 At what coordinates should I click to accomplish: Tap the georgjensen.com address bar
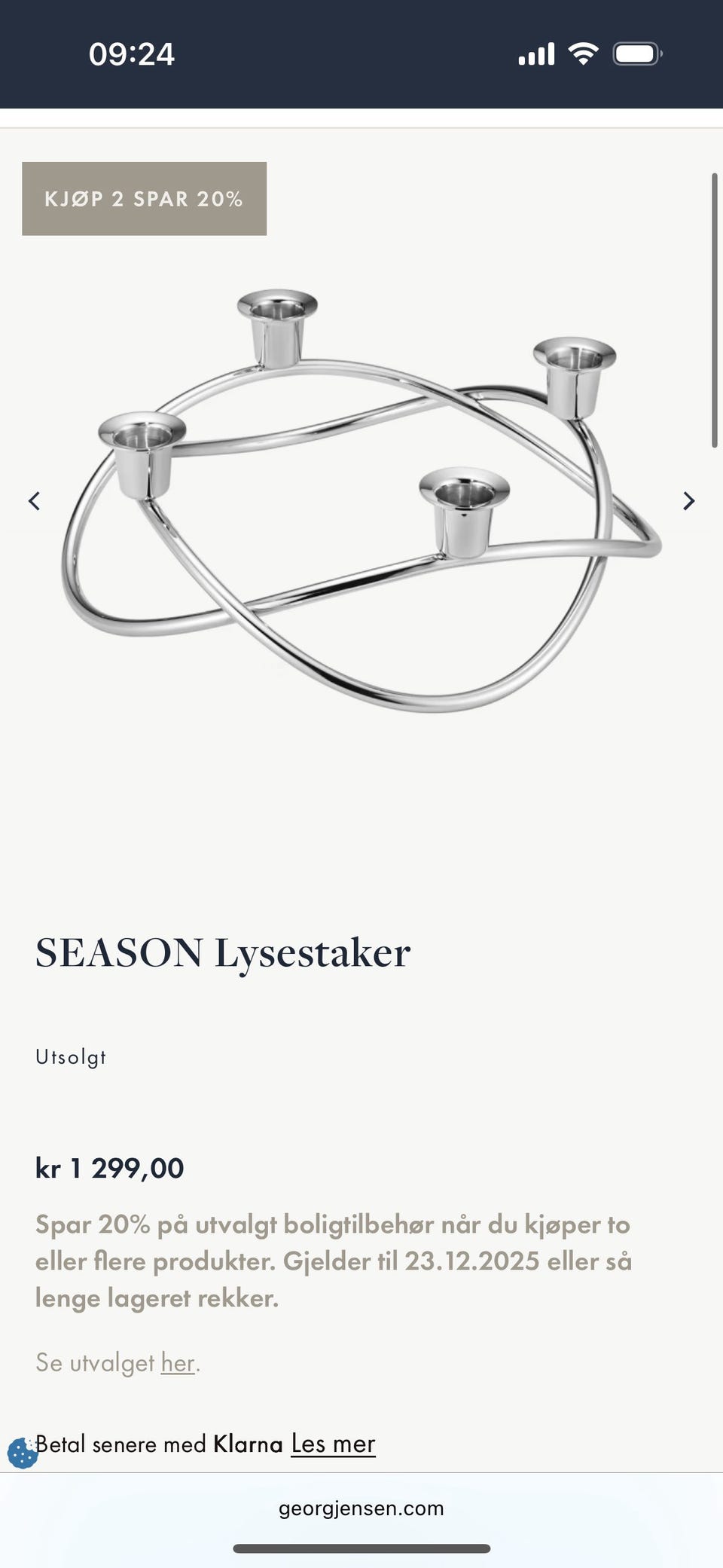point(361,1508)
